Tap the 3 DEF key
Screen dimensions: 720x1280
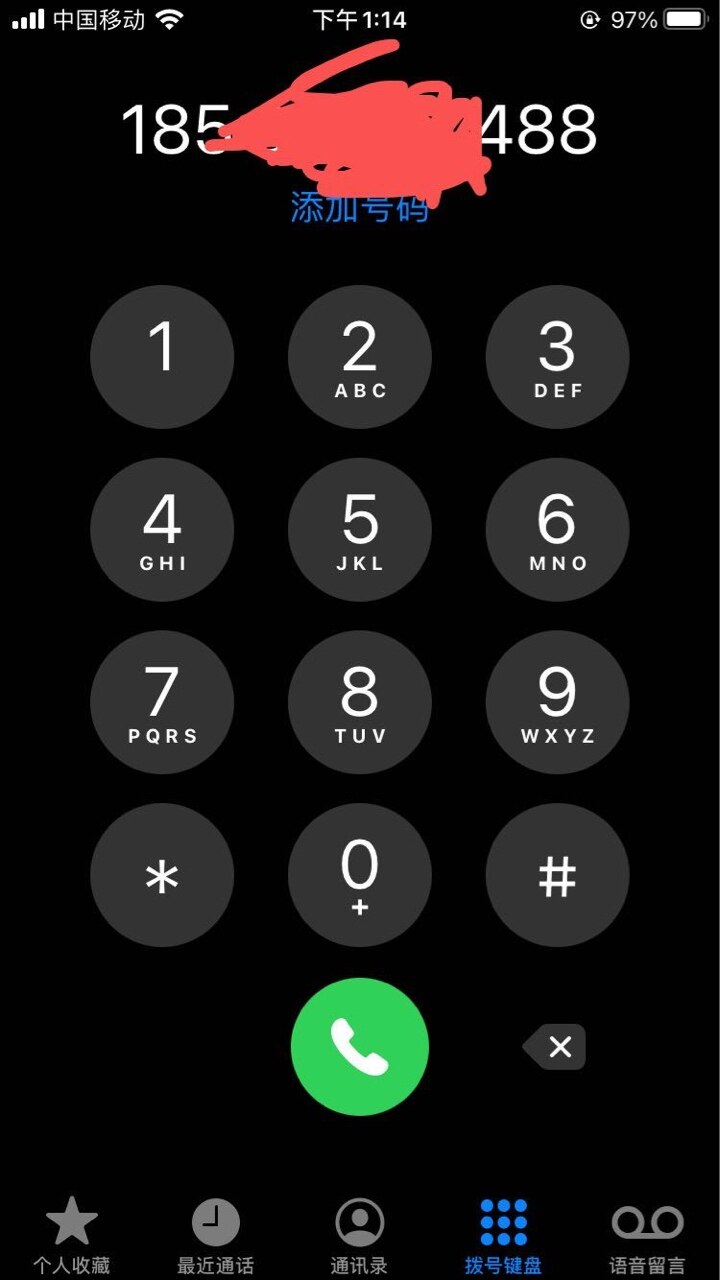pos(557,357)
